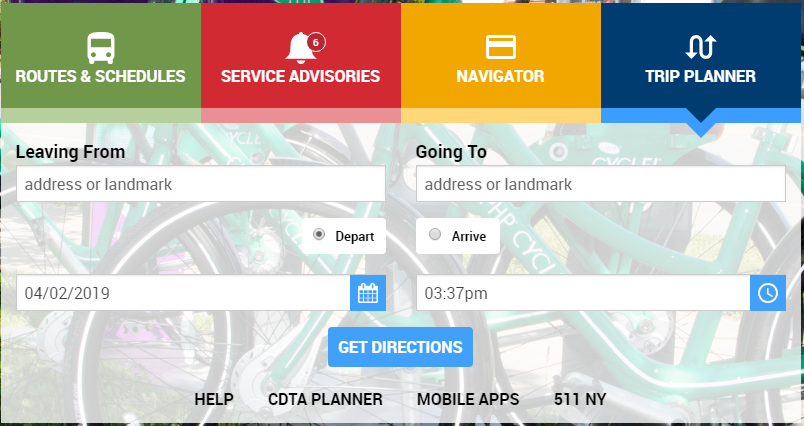
Task: Open the Help link
Action: [214, 399]
